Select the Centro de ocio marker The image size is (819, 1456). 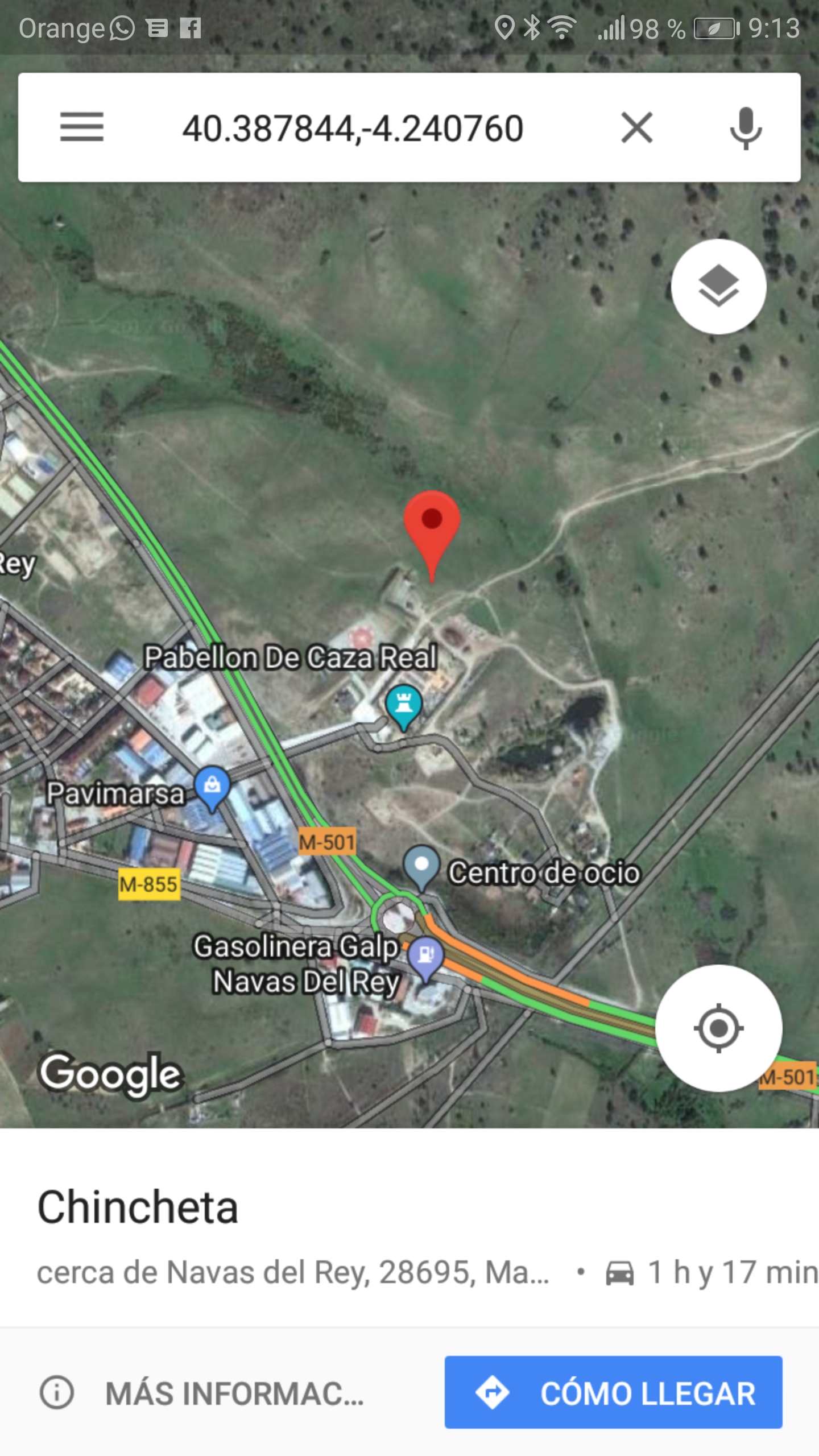pos(421,866)
